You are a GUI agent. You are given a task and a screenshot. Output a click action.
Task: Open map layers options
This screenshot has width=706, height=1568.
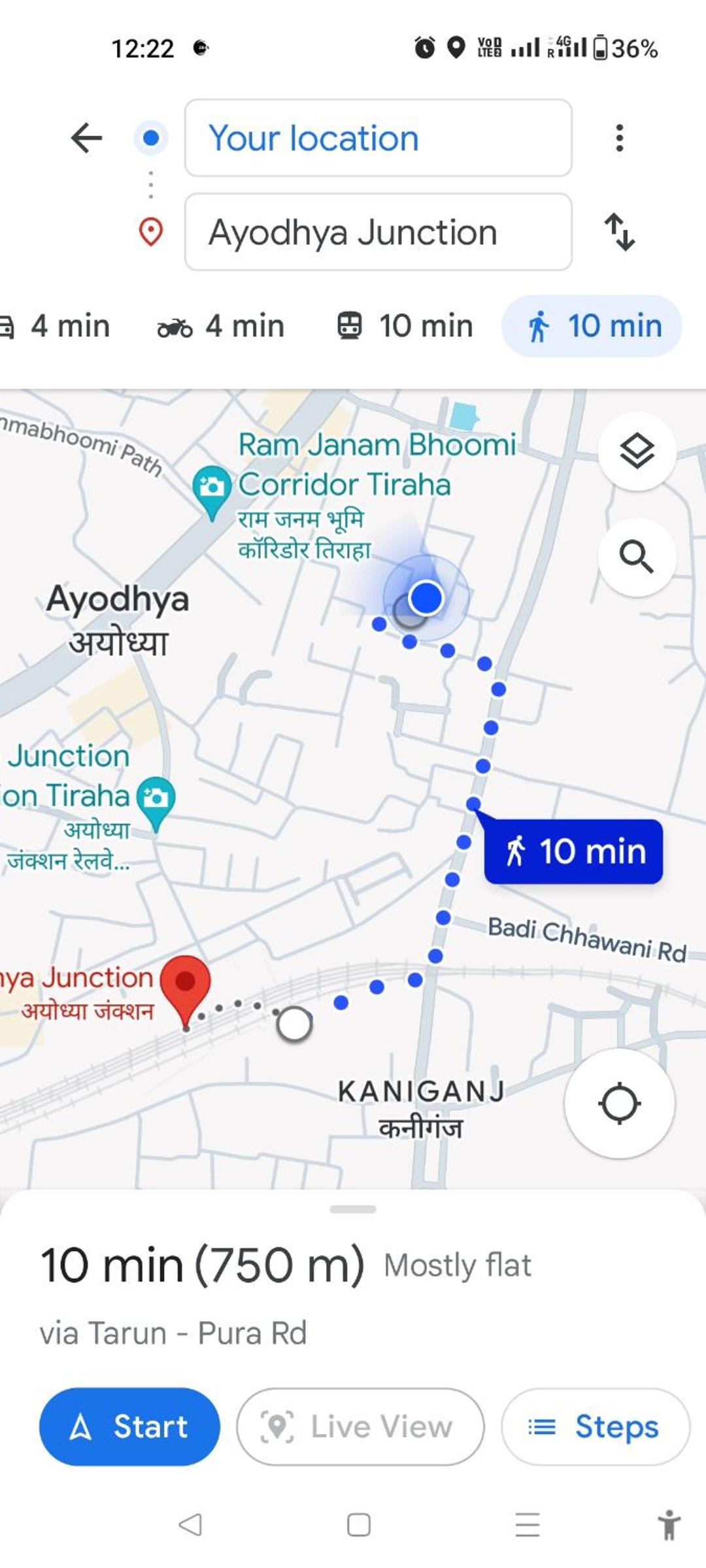click(637, 451)
